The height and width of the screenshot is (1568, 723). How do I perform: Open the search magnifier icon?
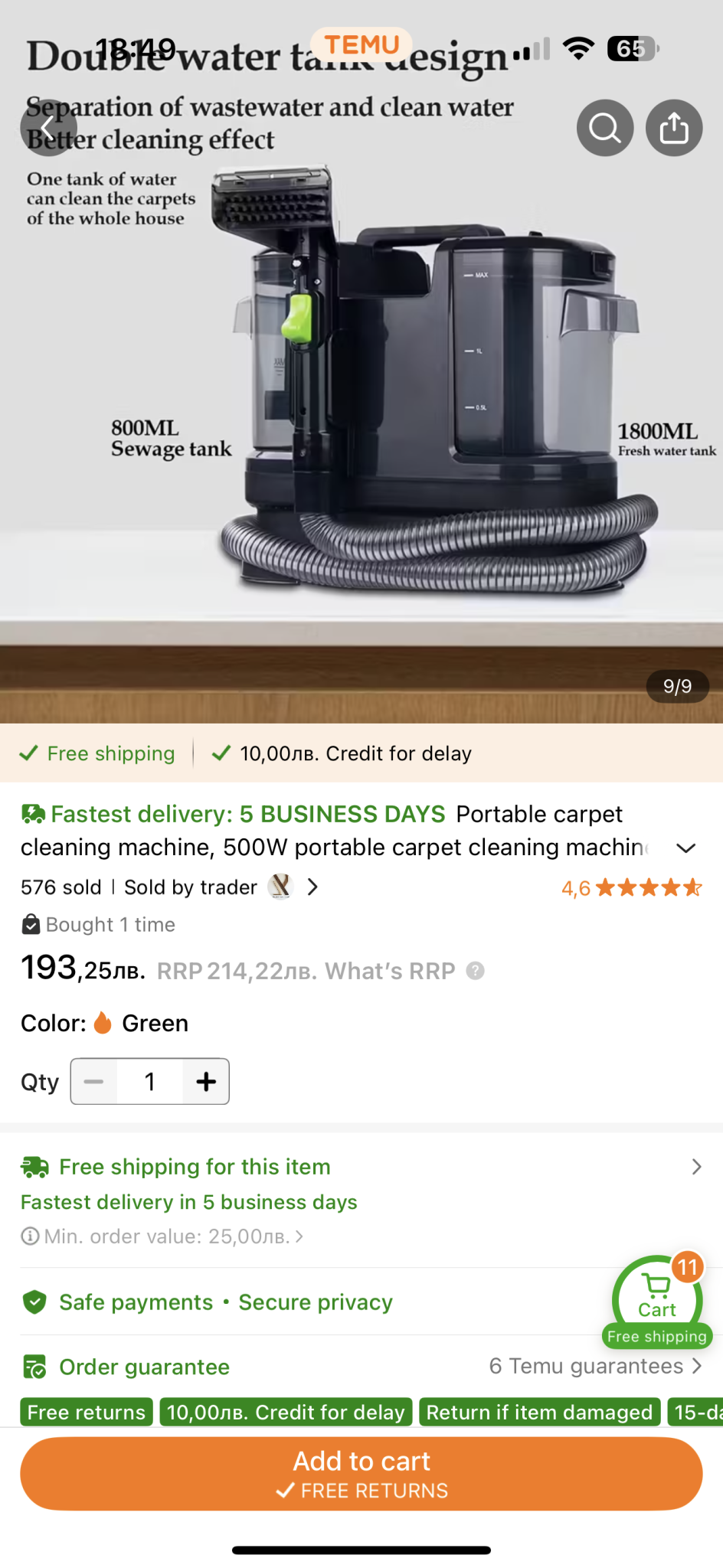pyautogui.click(x=604, y=128)
